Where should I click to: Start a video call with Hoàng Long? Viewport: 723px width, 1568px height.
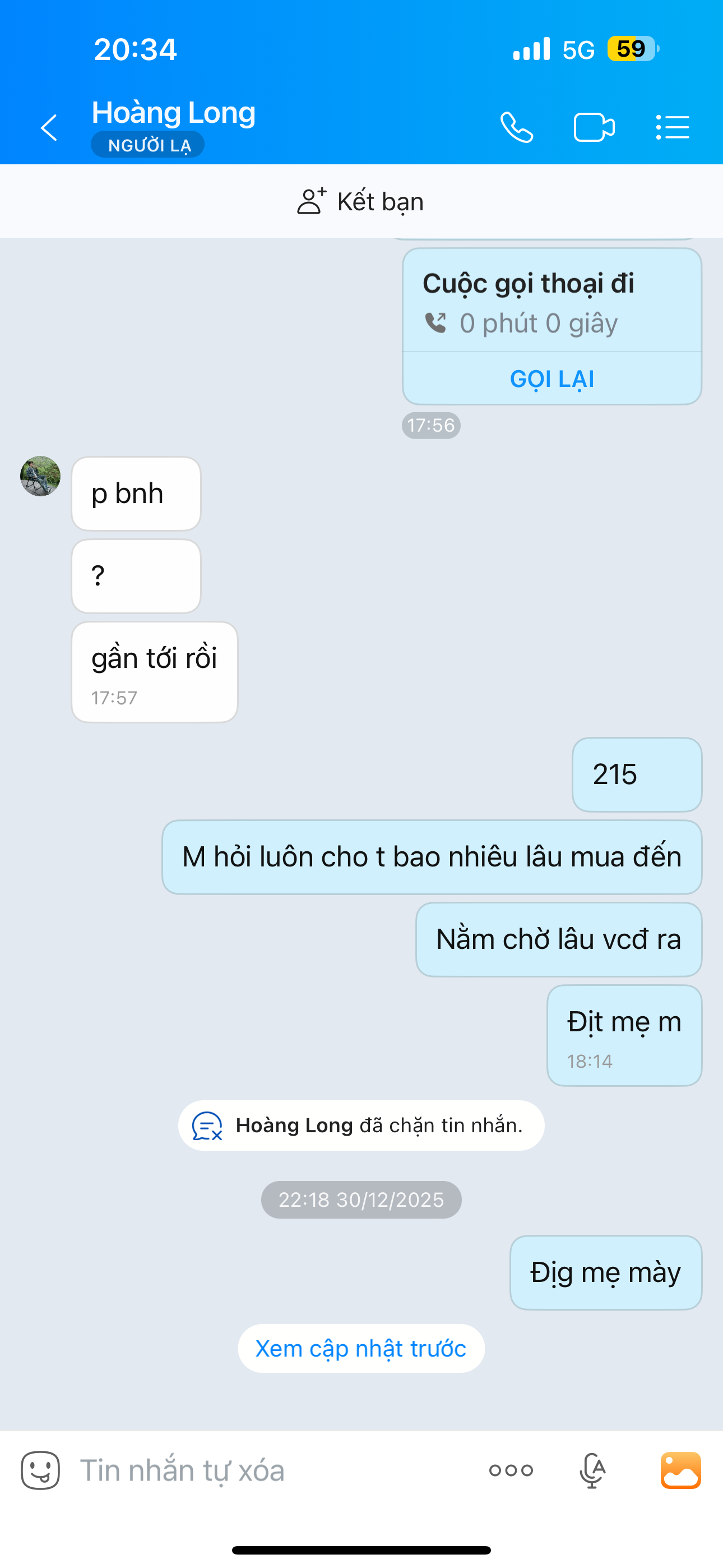(594, 128)
